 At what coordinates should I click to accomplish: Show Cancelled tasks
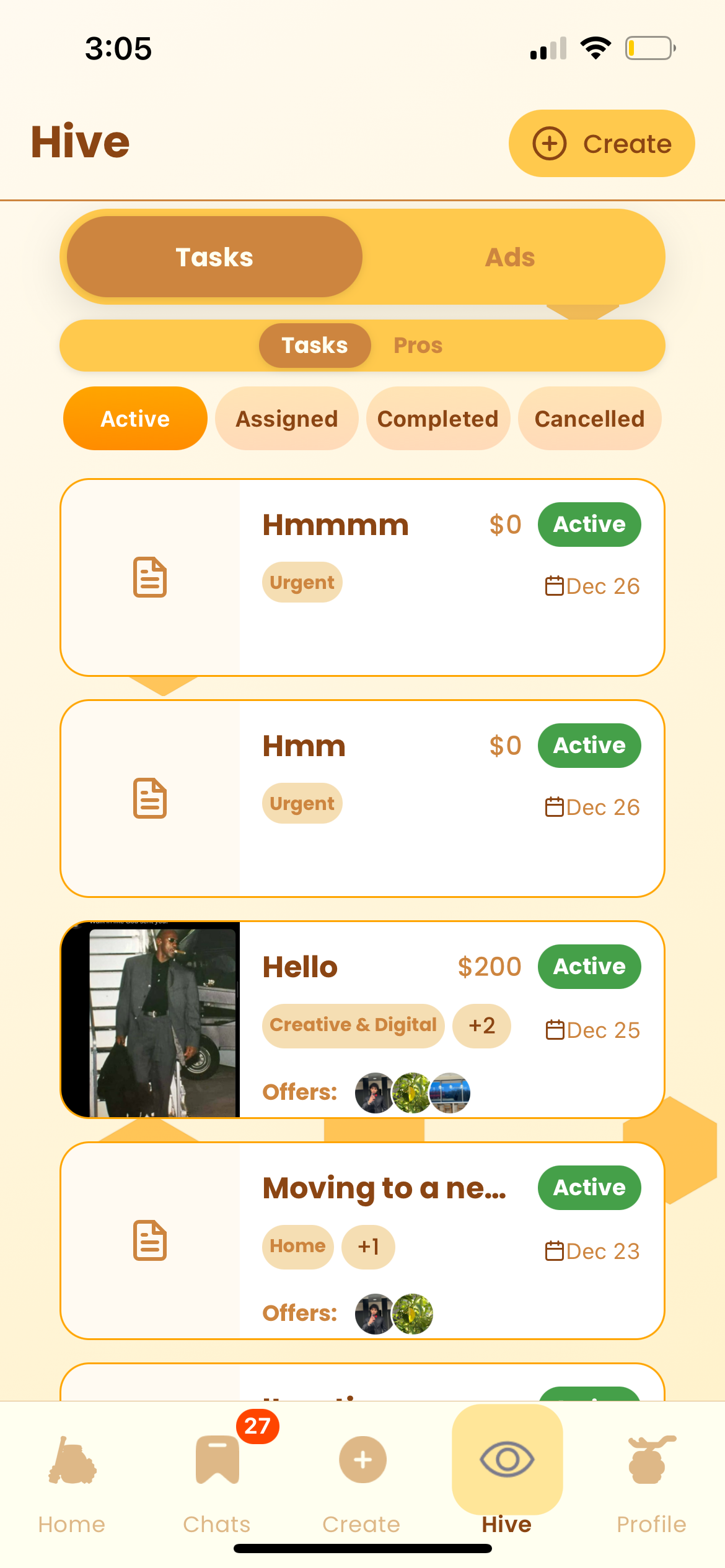coord(590,419)
